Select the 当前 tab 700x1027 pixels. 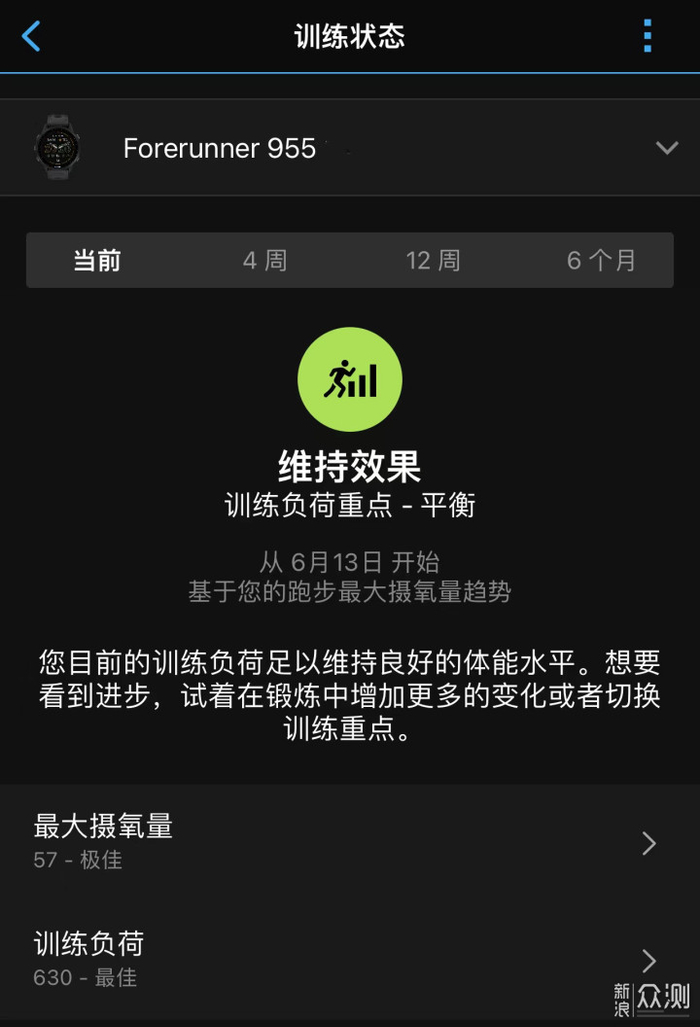point(98,261)
